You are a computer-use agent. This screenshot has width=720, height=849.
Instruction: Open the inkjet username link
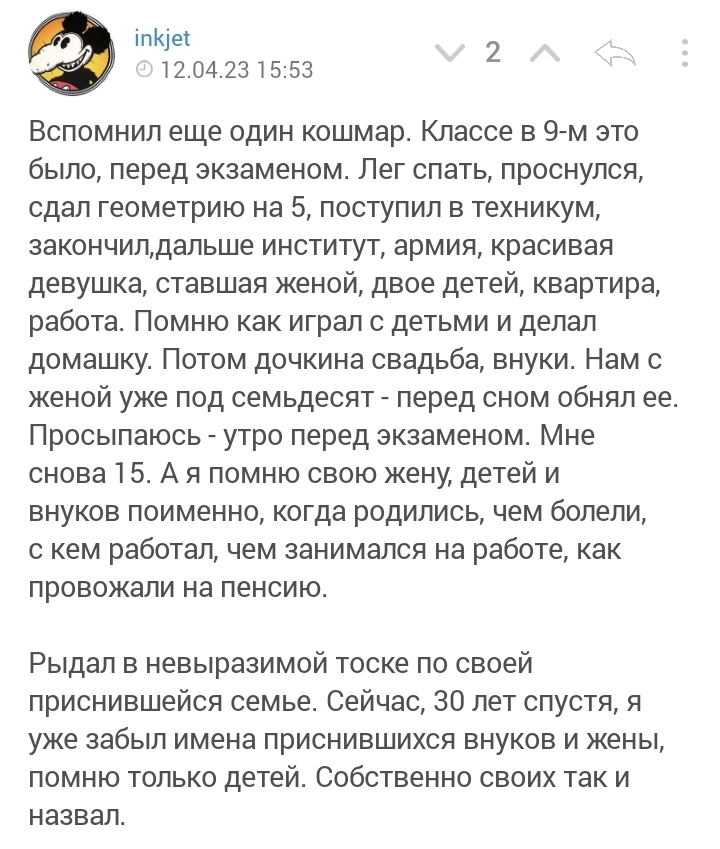point(161,39)
